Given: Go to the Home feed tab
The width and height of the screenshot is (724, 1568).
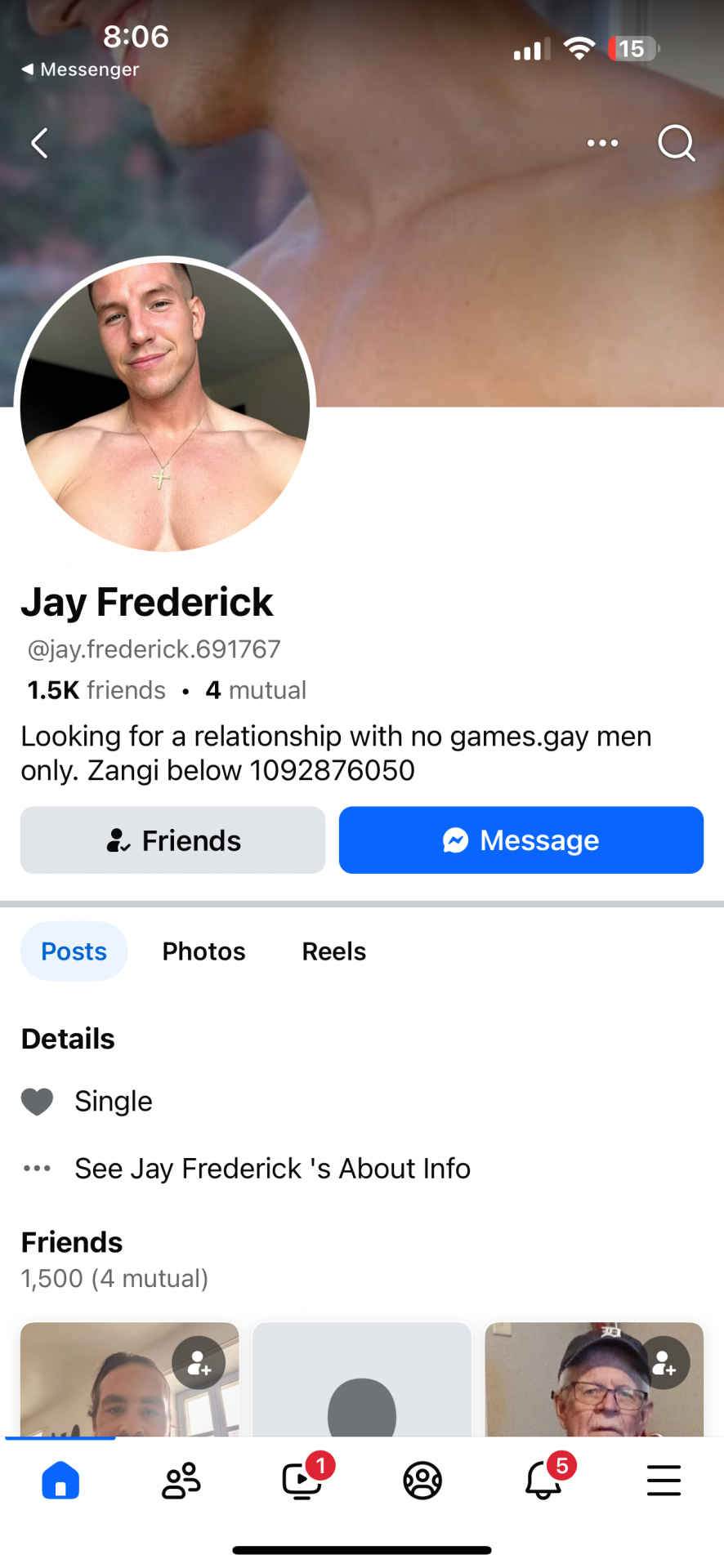Looking at the screenshot, I should [60, 1481].
